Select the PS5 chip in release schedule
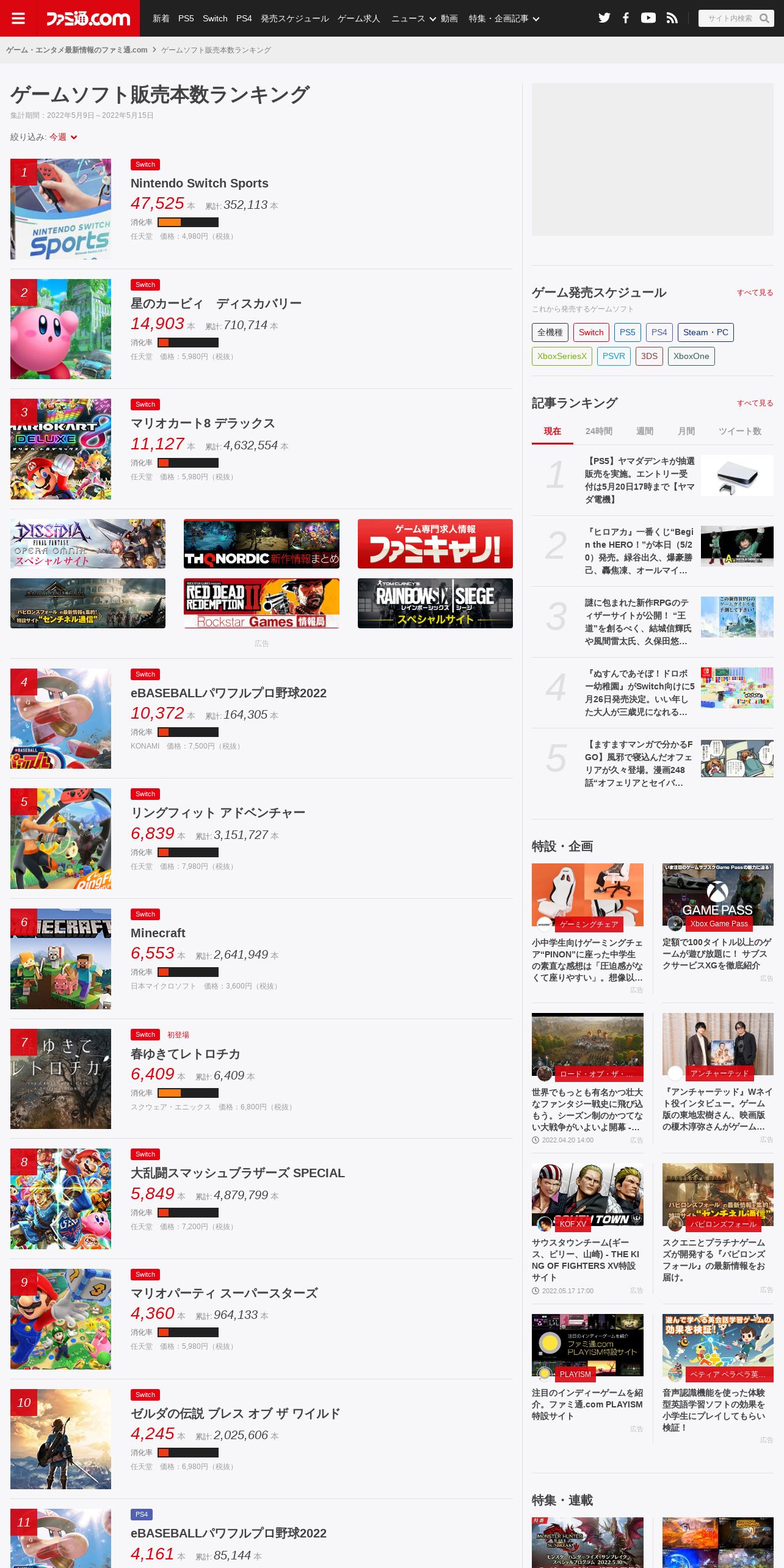This screenshot has height=1568, width=784. (628, 332)
